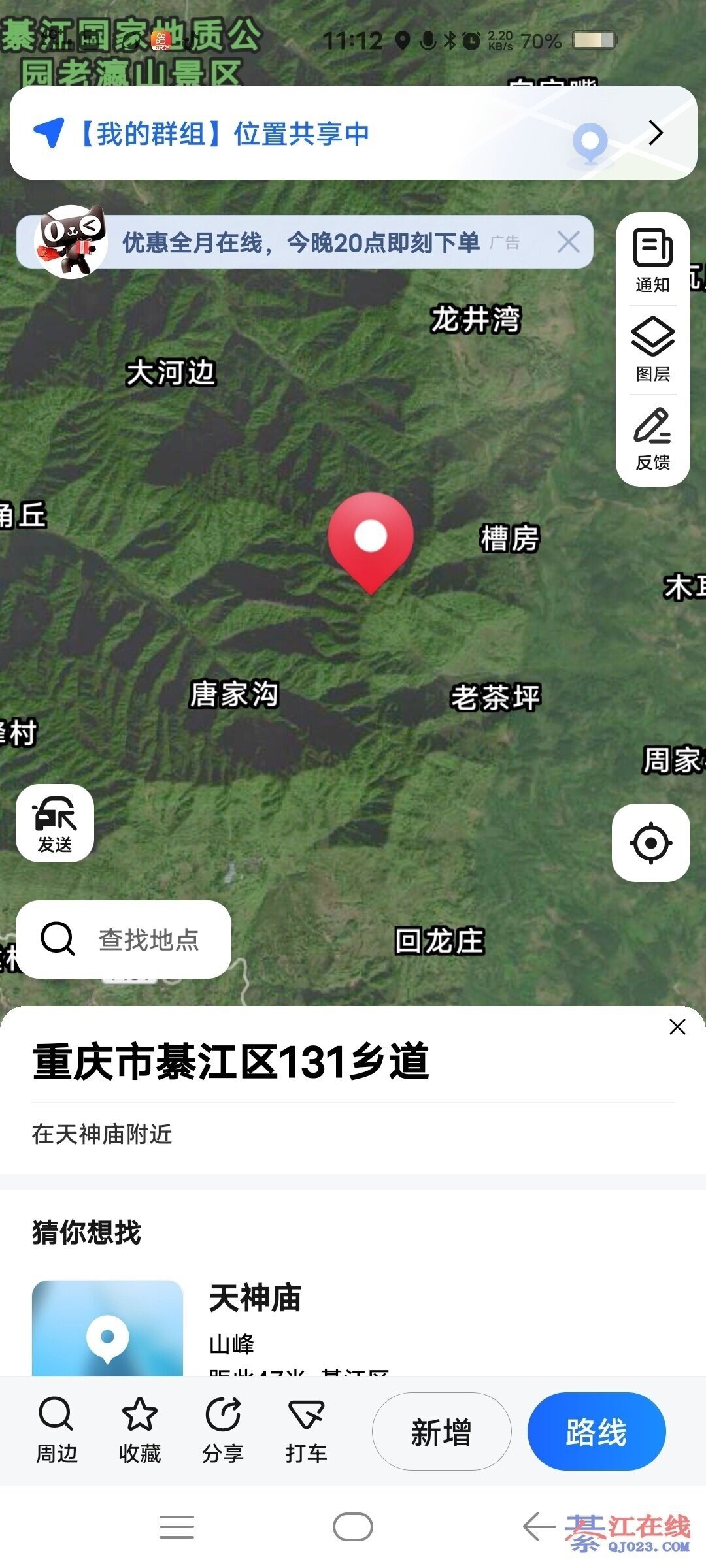This screenshot has width=706, height=1568.
Task: Tap the 新增 button
Action: pos(441,1432)
